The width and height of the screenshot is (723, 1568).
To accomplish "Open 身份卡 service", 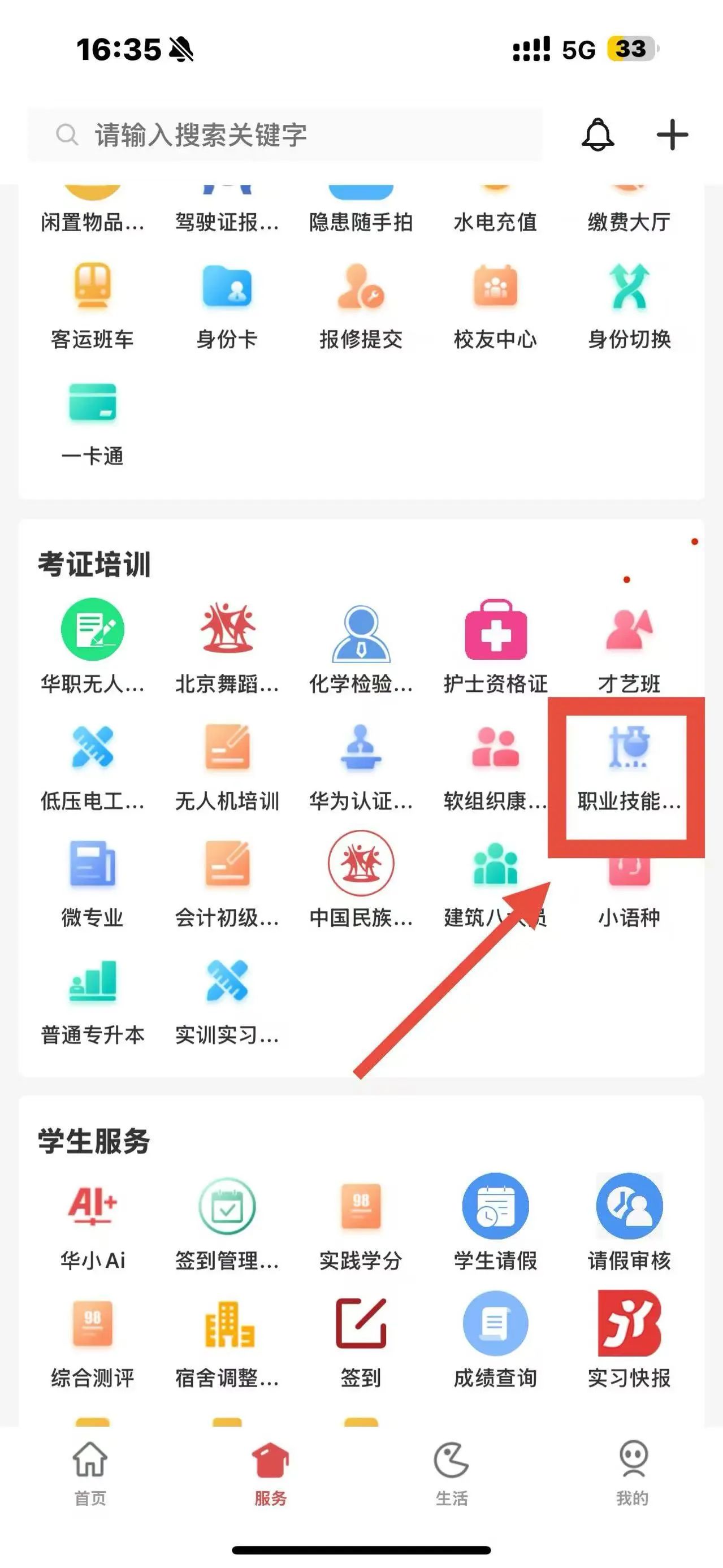I will tap(226, 304).
